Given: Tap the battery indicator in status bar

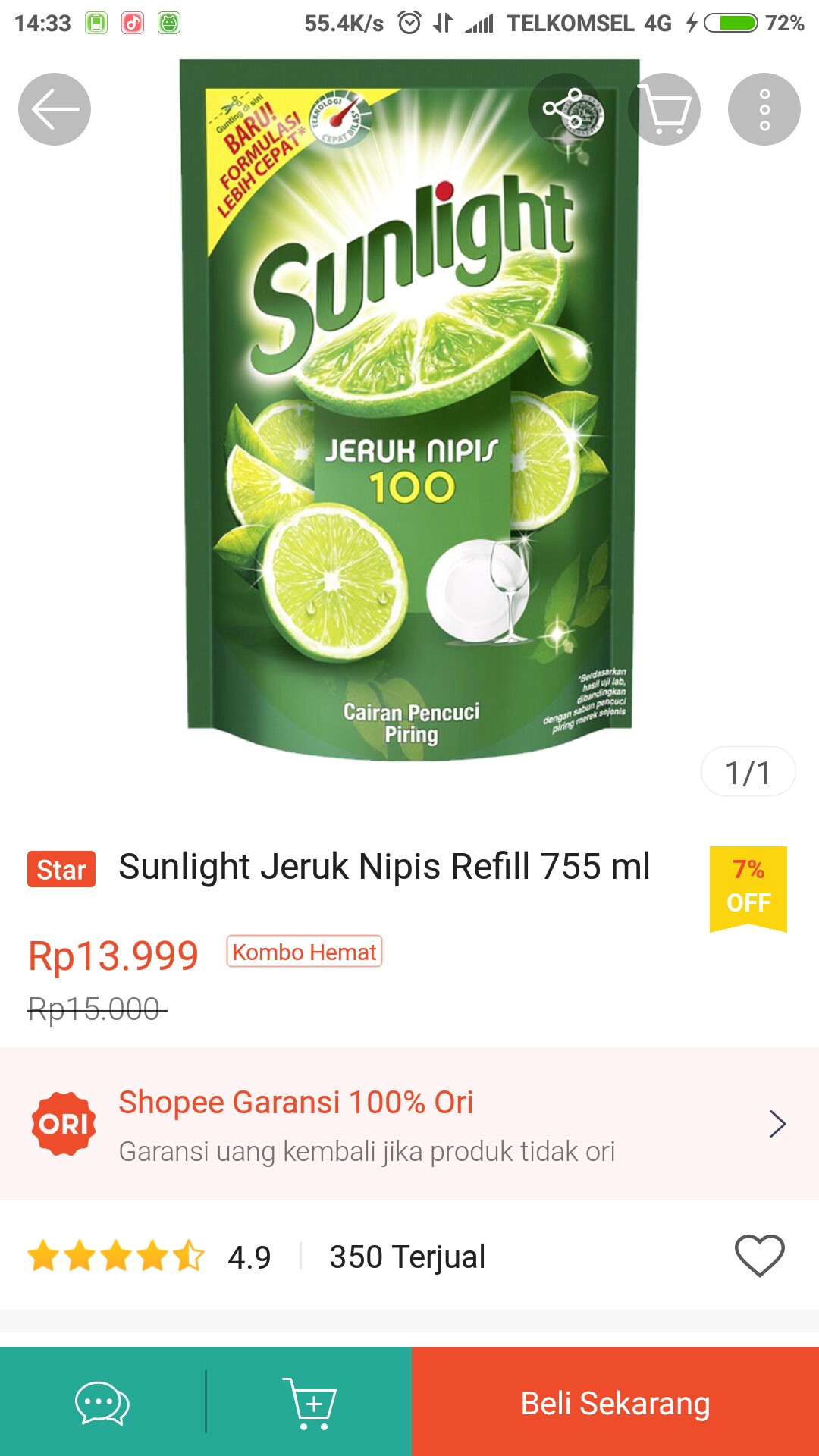Looking at the screenshot, I should pos(729,23).
